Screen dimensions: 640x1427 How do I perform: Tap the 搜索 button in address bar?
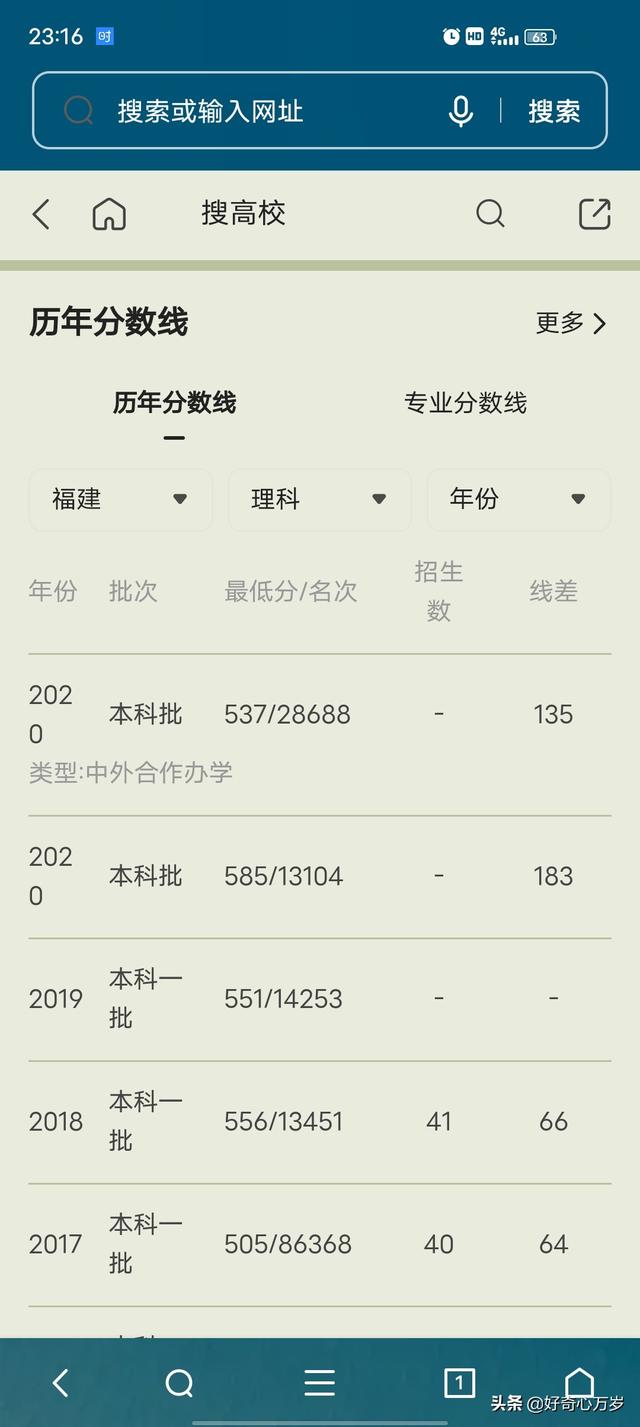[554, 111]
